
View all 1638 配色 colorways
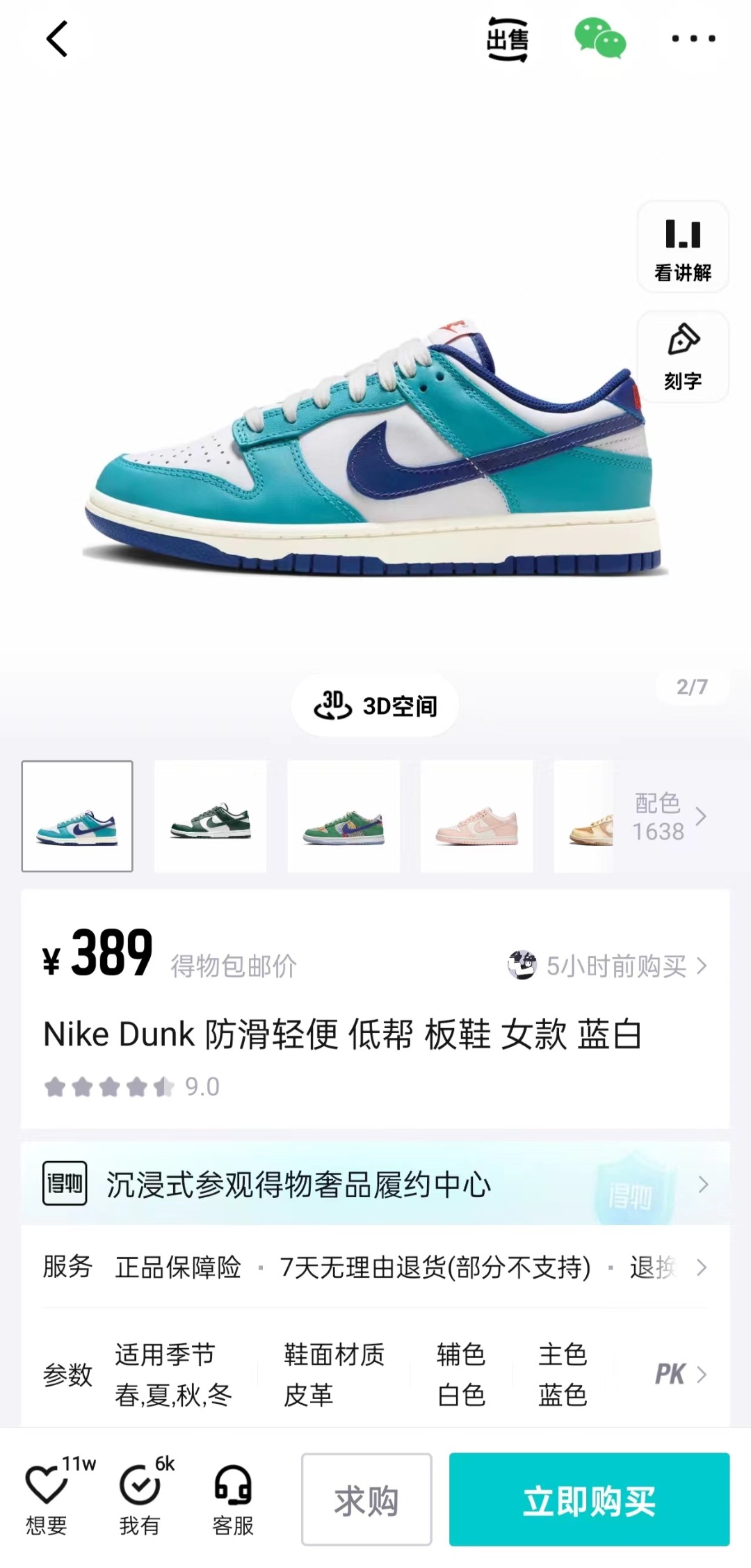670,817
